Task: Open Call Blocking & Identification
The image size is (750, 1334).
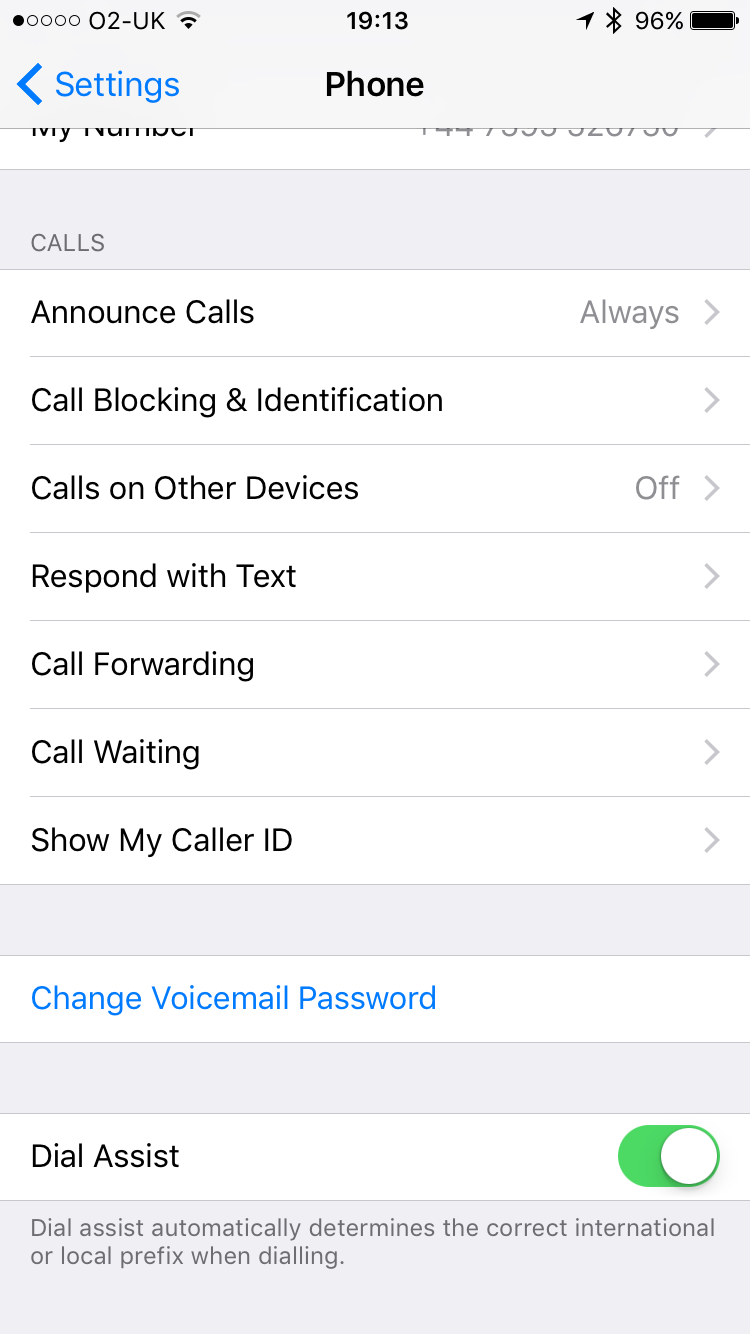Action: coord(375,401)
